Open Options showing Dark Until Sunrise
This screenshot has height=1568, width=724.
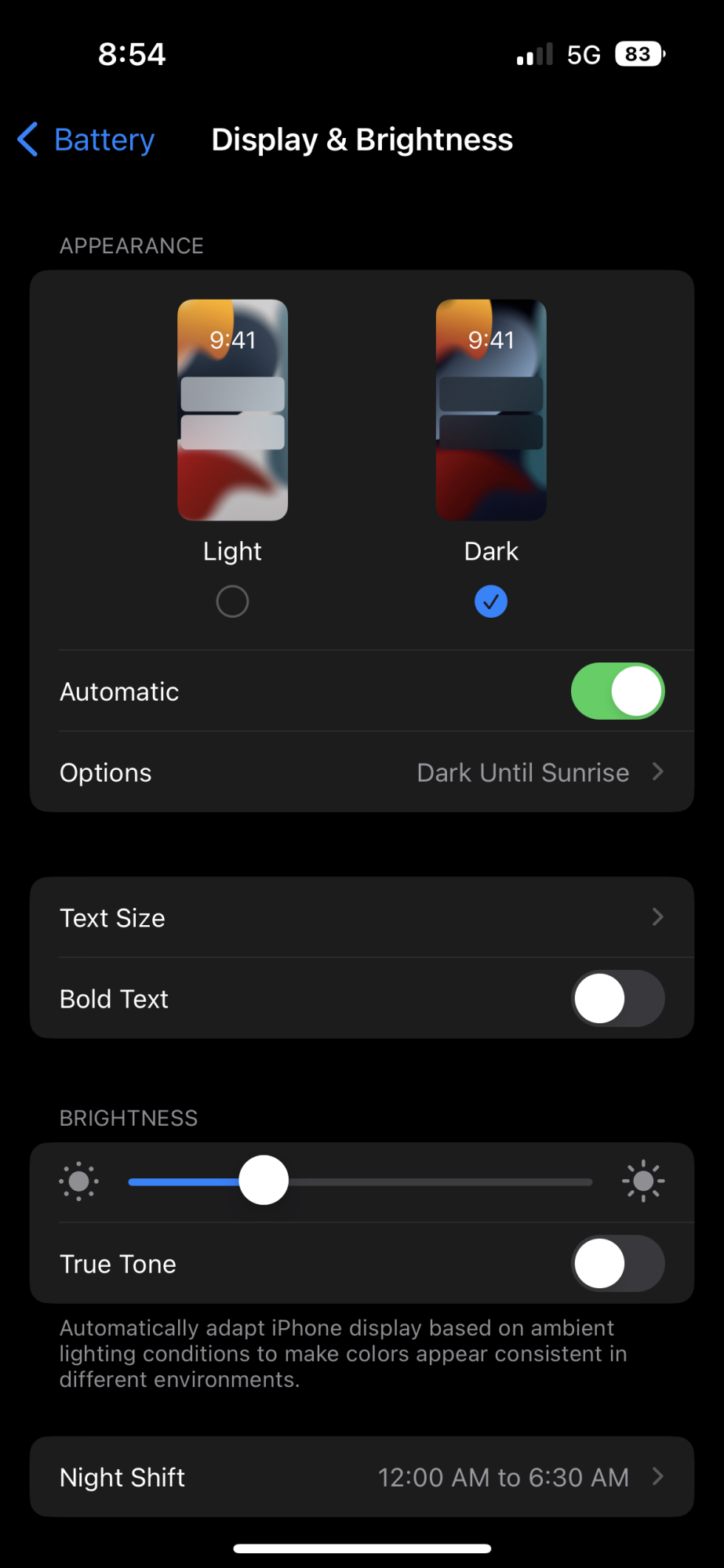[362, 772]
